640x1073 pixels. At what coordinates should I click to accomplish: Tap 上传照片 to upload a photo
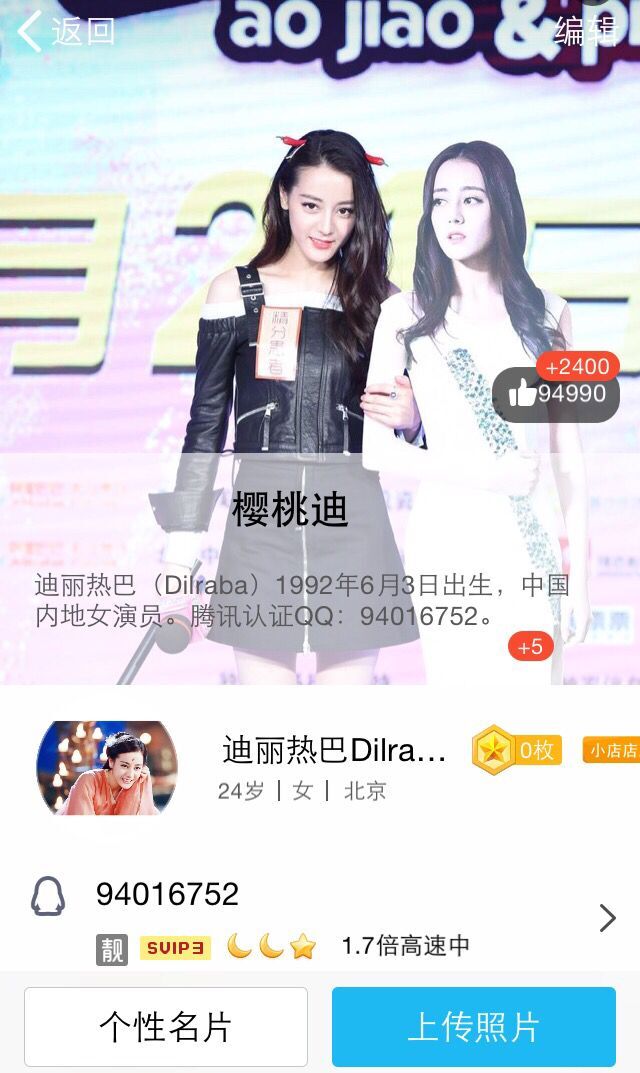click(x=474, y=1026)
